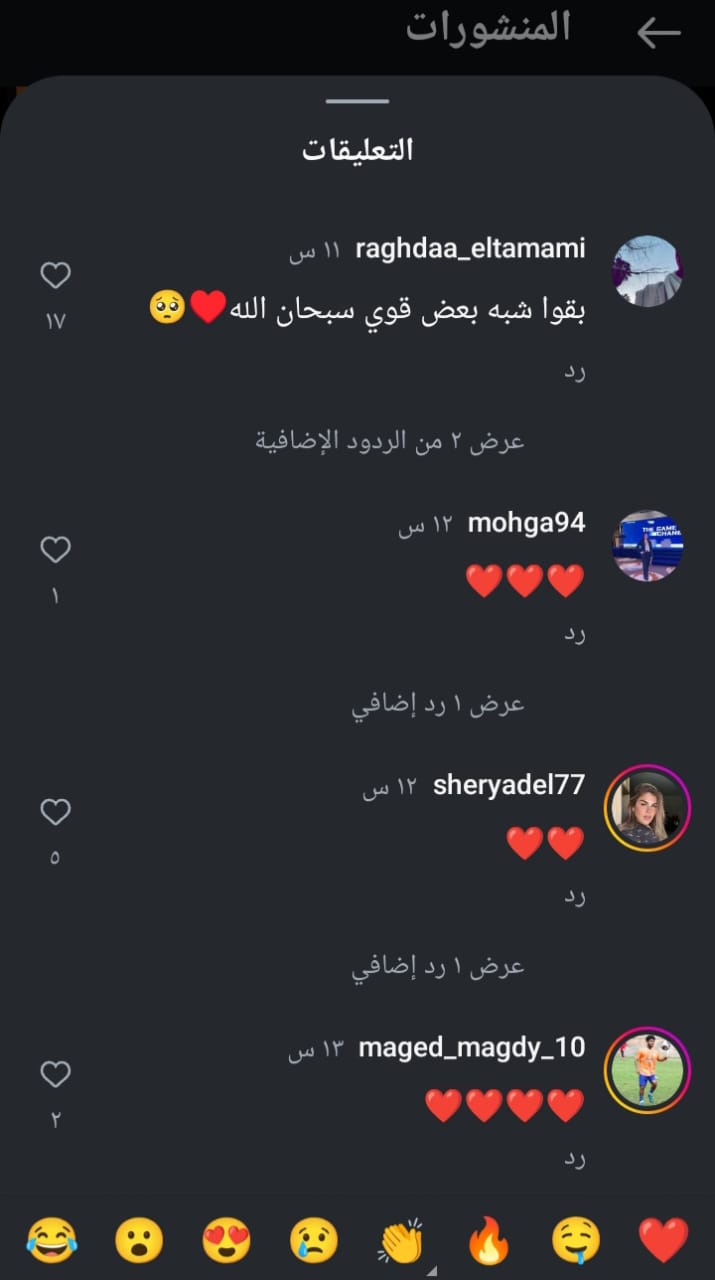
Task: Open sheryadel77's profile avatar
Action: pos(647,808)
